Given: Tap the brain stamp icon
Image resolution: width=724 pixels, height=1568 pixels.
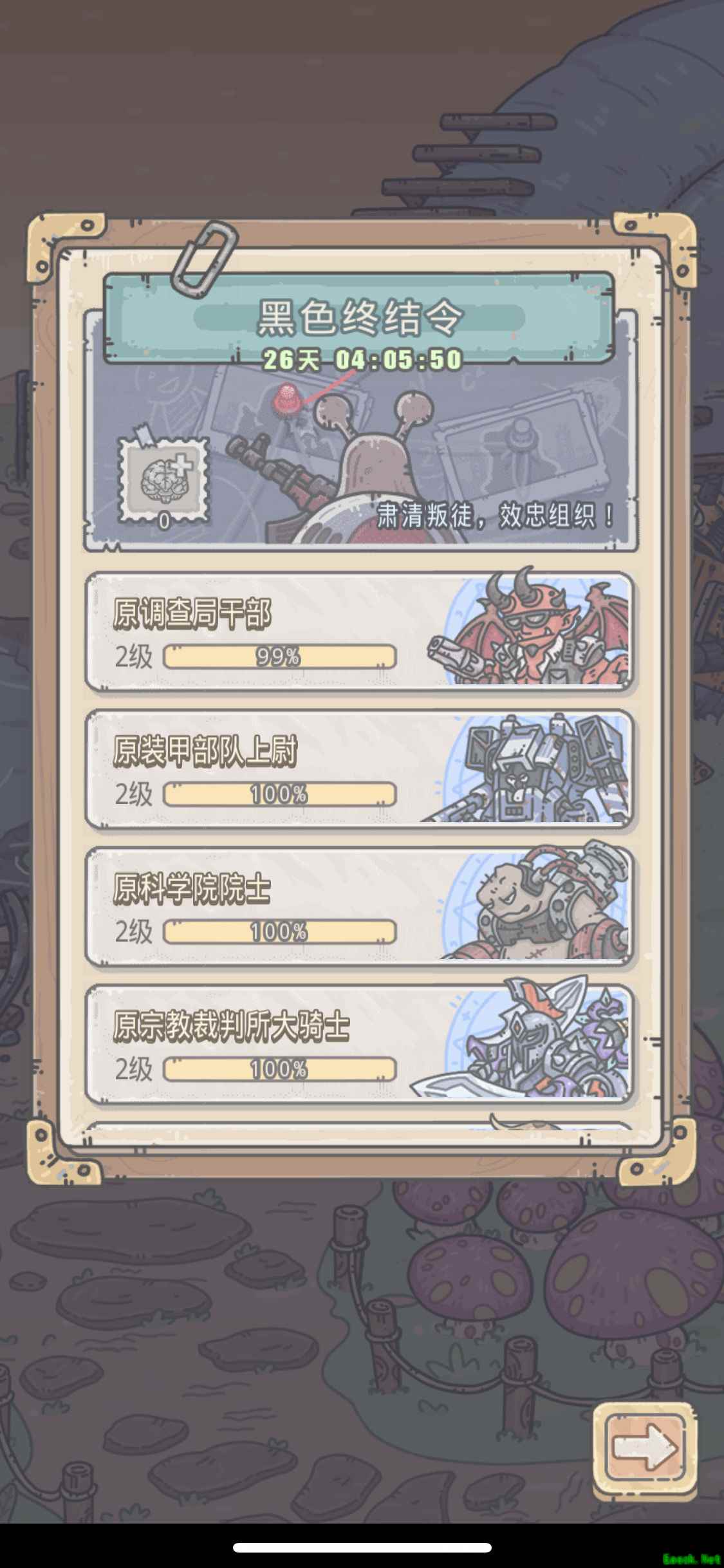Looking at the screenshot, I should coord(165,481).
